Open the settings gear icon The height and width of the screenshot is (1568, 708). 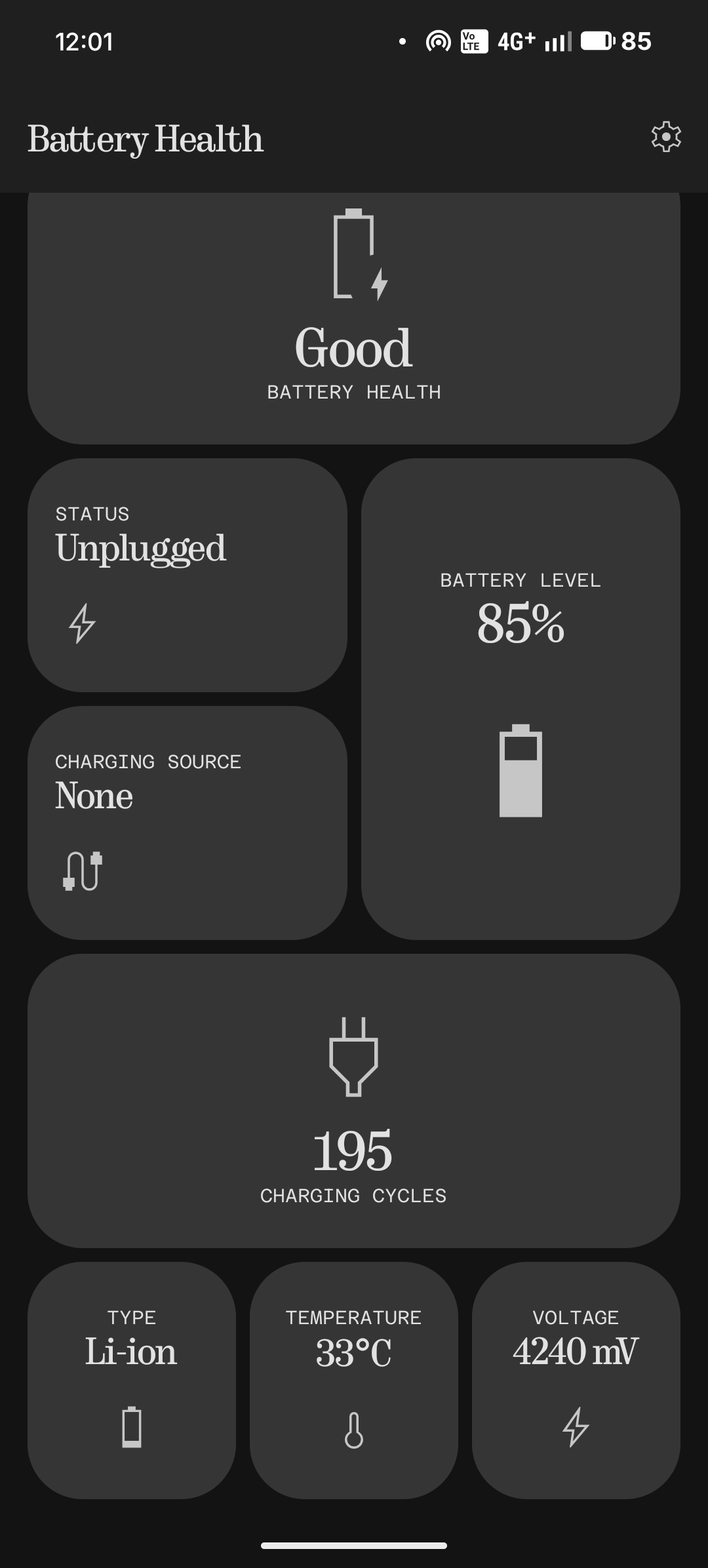(x=665, y=137)
